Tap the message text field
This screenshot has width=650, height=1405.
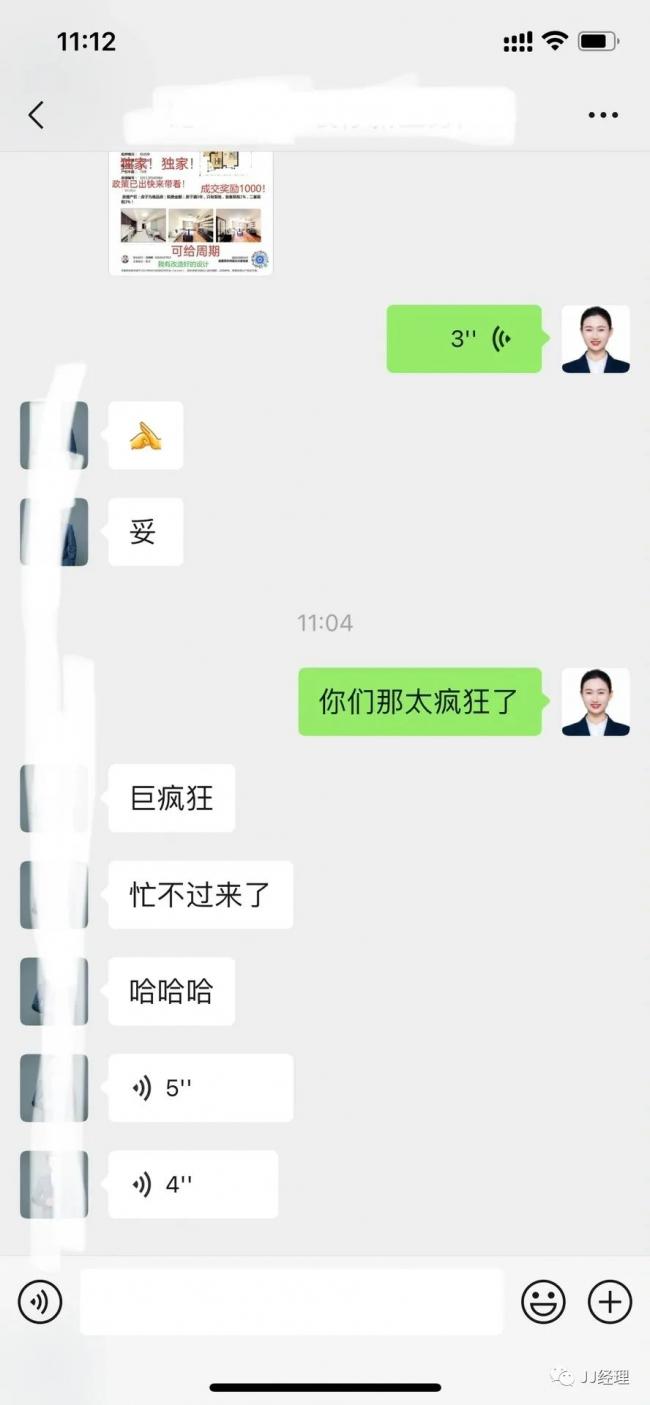click(x=290, y=1301)
